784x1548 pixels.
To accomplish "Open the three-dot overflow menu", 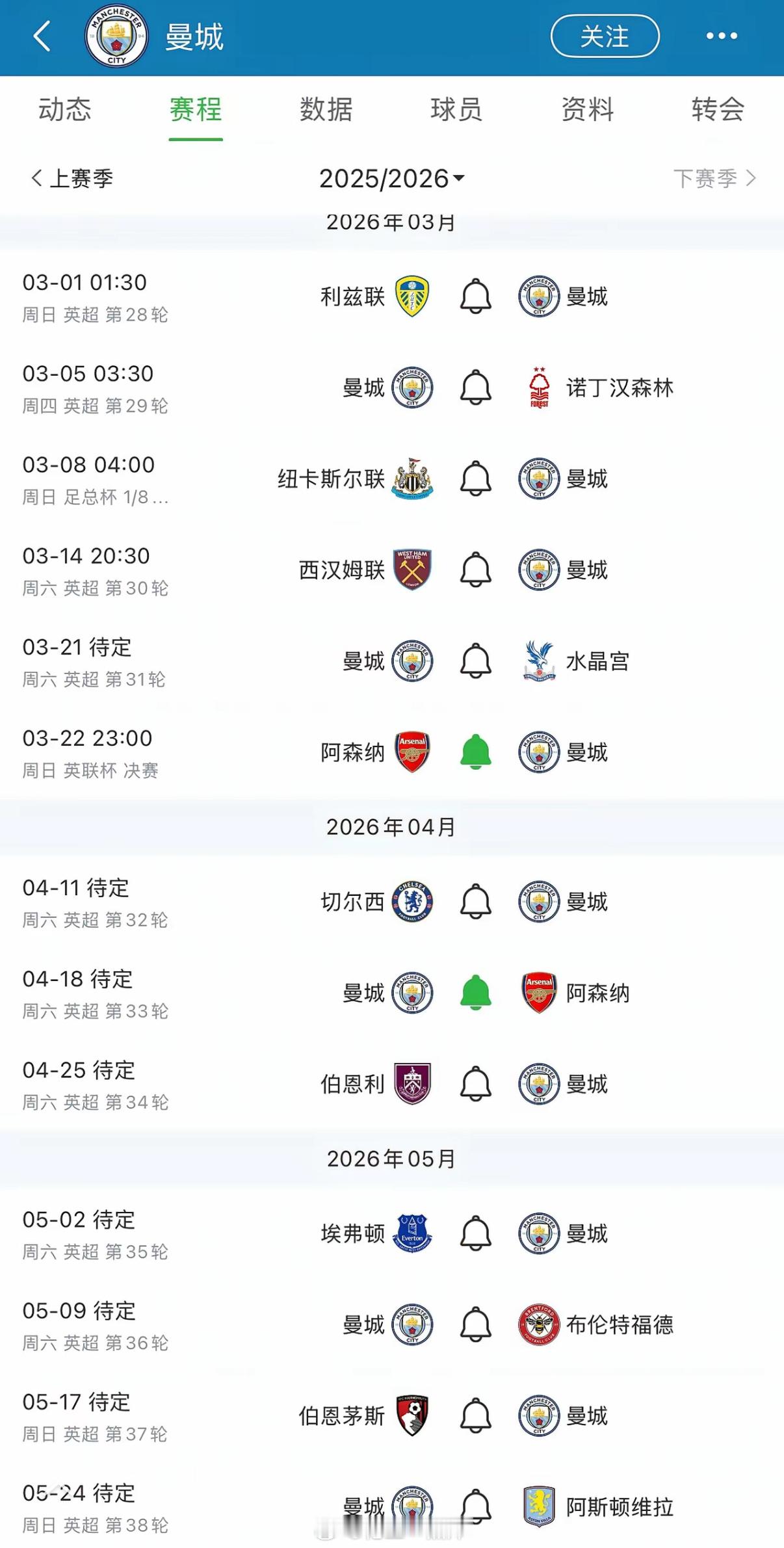I will [722, 36].
